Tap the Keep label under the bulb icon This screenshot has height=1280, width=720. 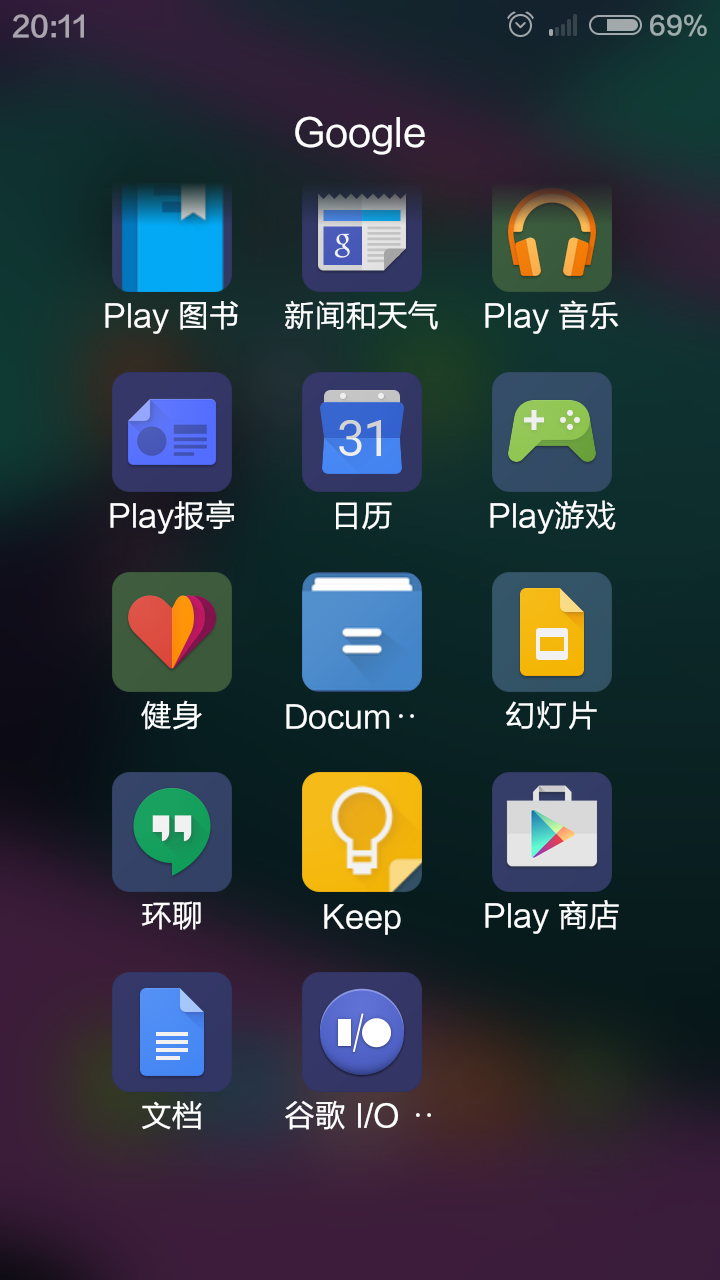point(361,916)
